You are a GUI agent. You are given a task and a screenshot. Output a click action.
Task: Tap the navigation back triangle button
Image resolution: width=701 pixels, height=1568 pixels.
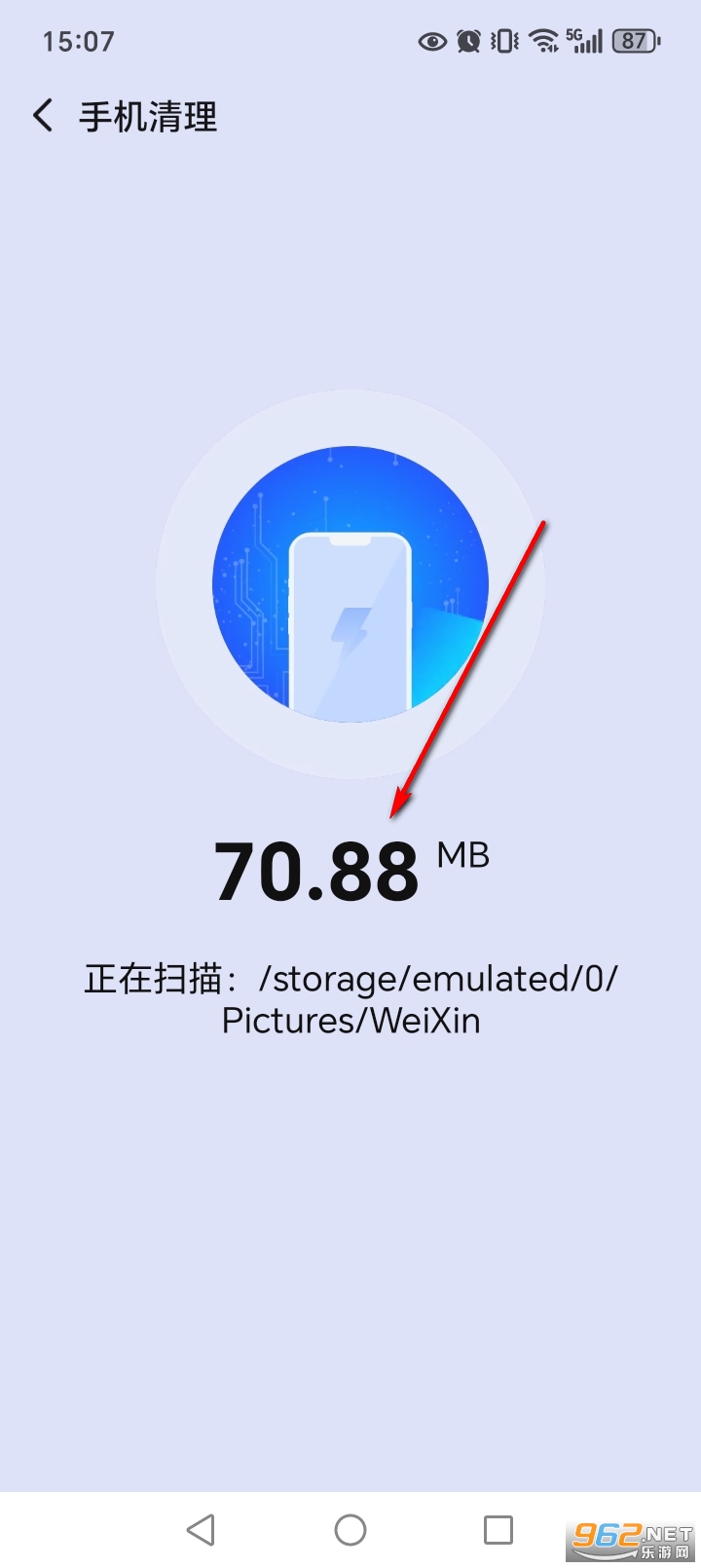[201, 1529]
